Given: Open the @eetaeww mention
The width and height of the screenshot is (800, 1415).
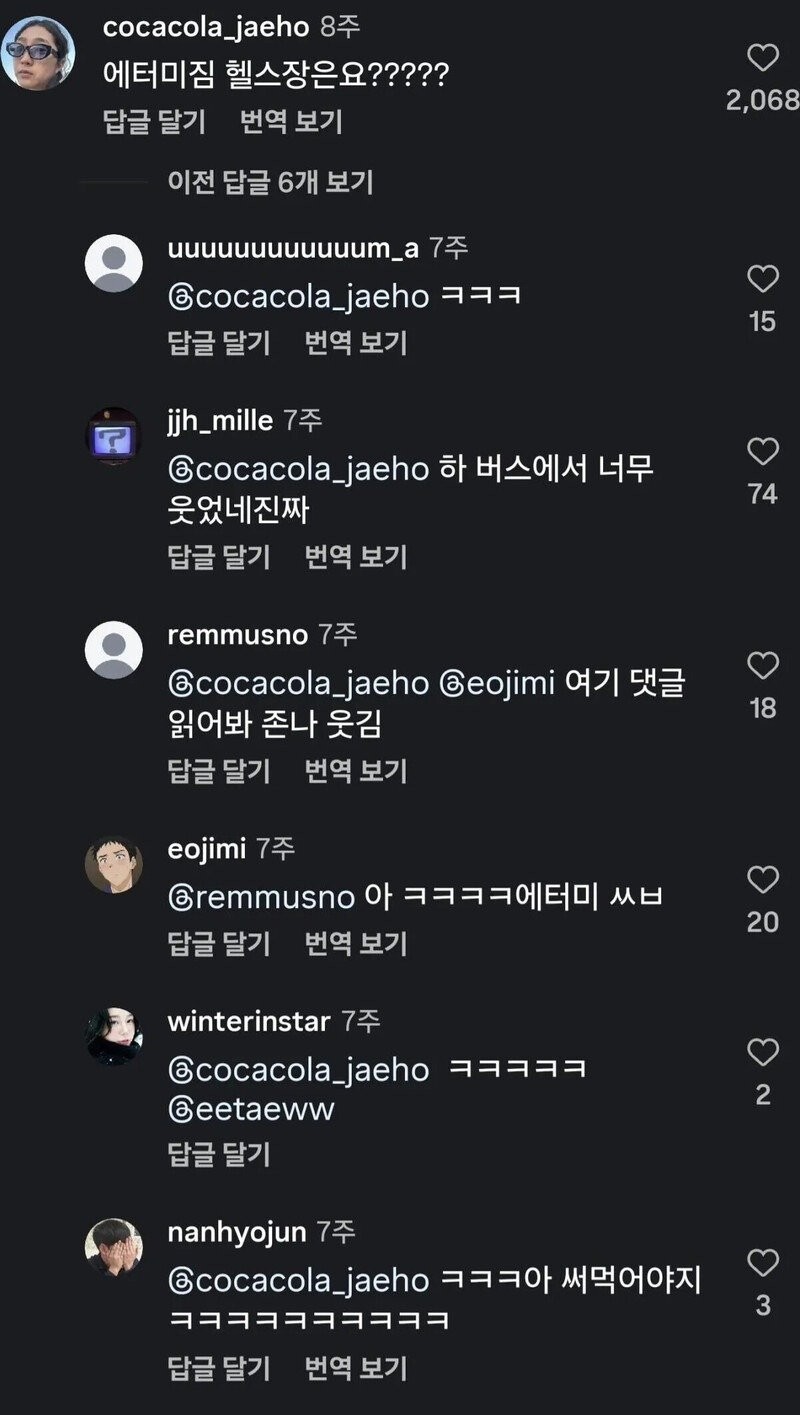Looking at the screenshot, I should [x=251, y=1110].
